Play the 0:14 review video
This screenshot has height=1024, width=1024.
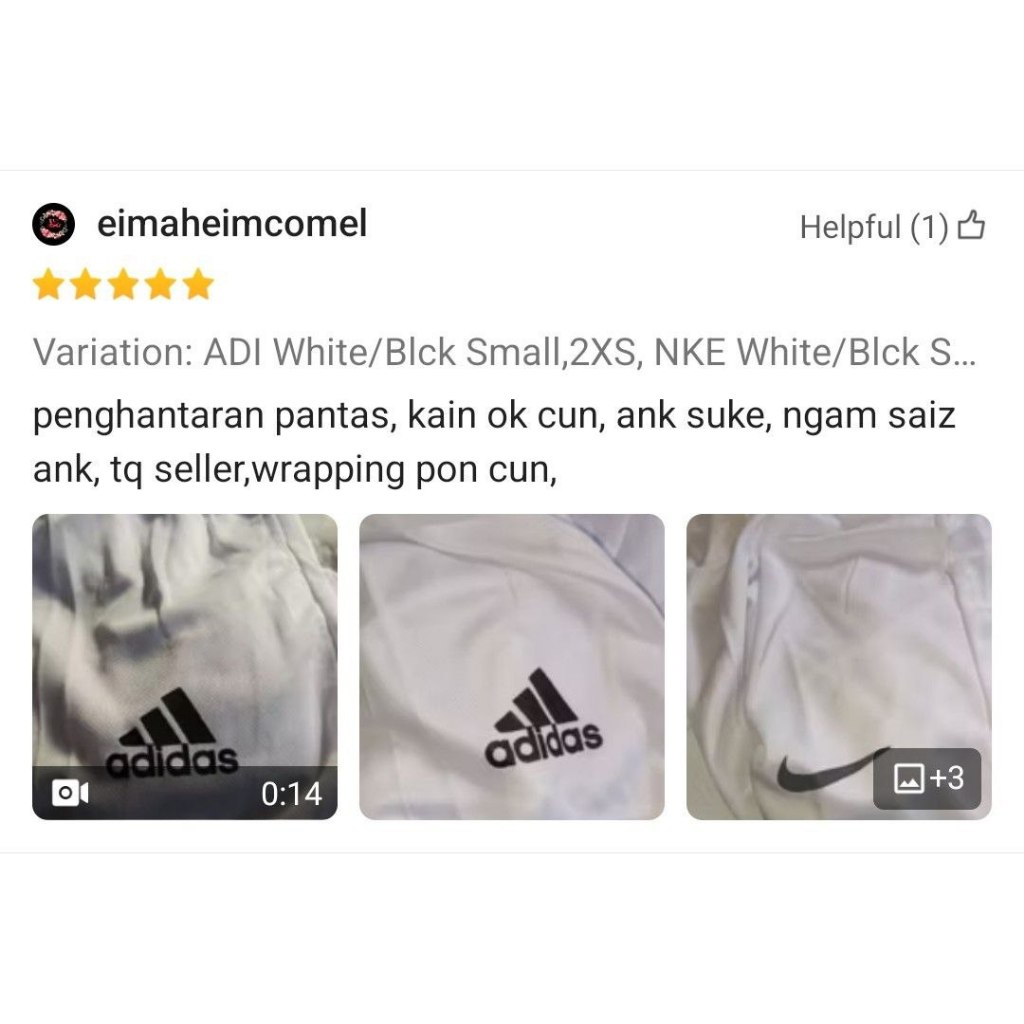pyautogui.click(x=185, y=667)
